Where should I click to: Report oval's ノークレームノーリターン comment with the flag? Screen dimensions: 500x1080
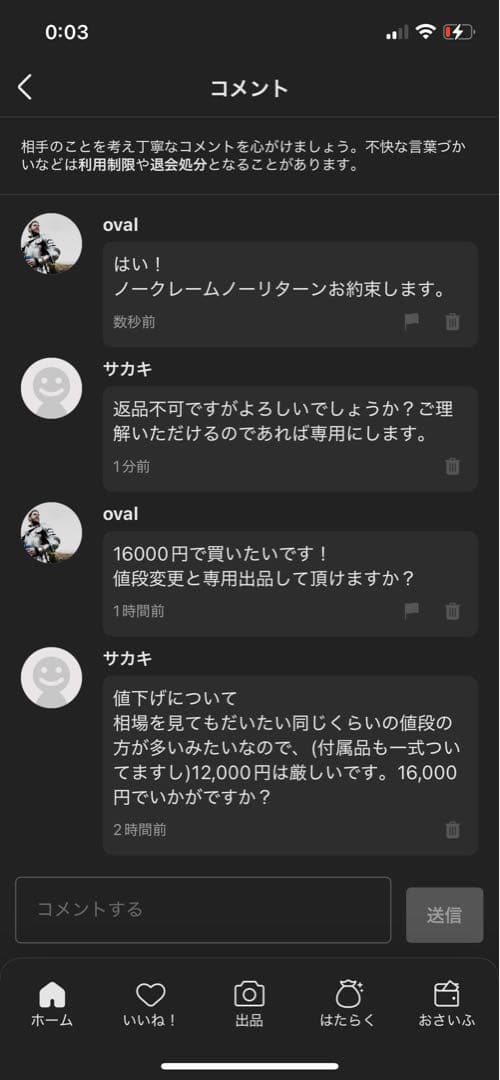(x=412, y=322)
